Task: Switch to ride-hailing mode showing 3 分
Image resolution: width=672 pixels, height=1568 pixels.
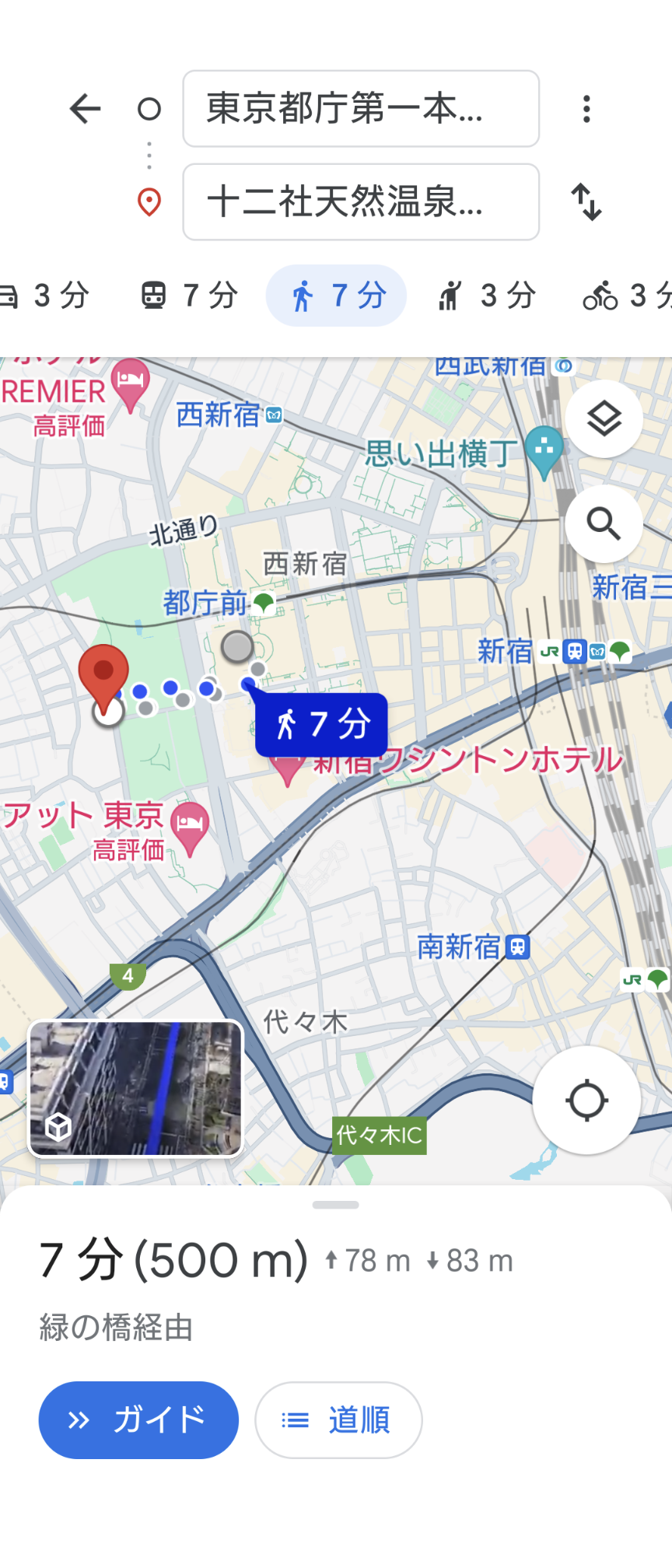Action: click(487, 296)
